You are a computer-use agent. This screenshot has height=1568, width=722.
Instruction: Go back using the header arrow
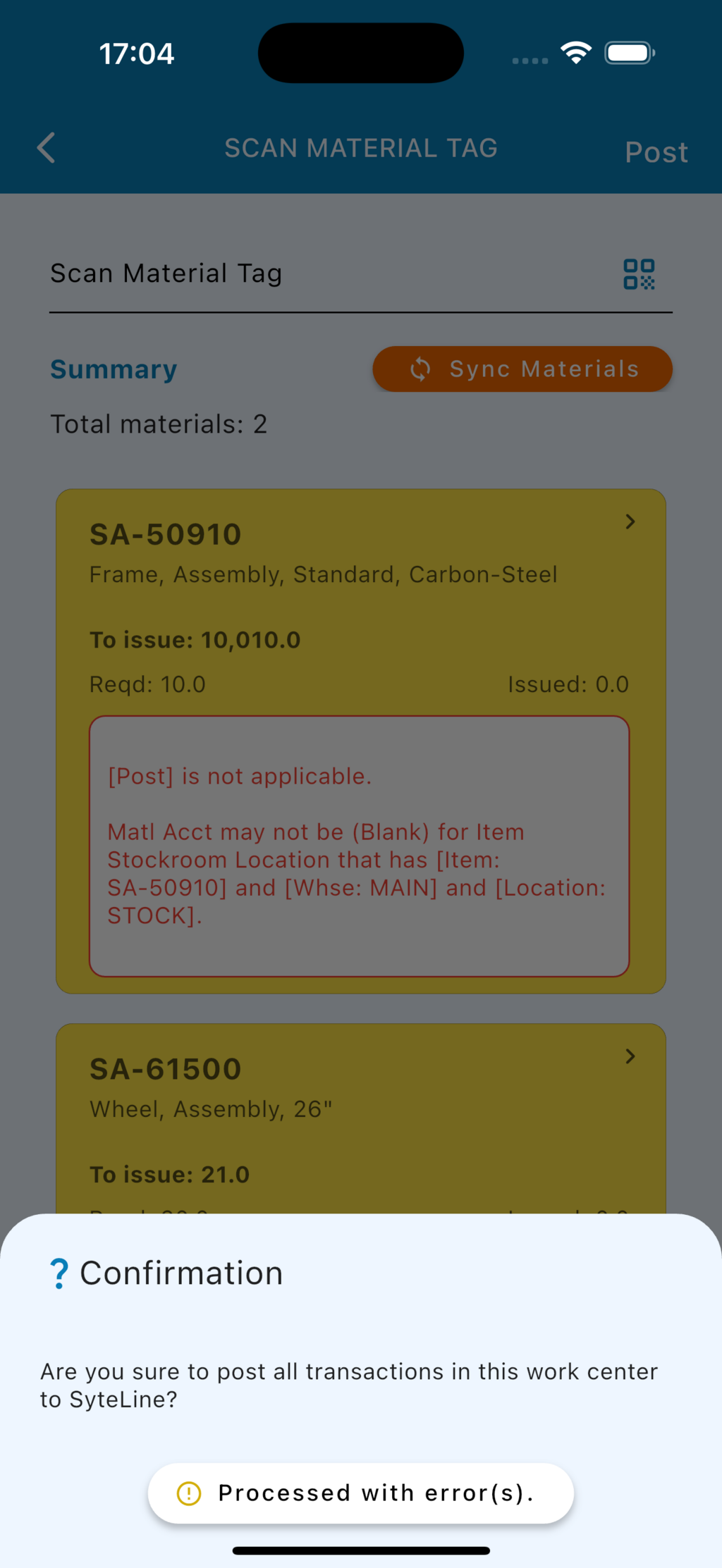click(47, 148)
